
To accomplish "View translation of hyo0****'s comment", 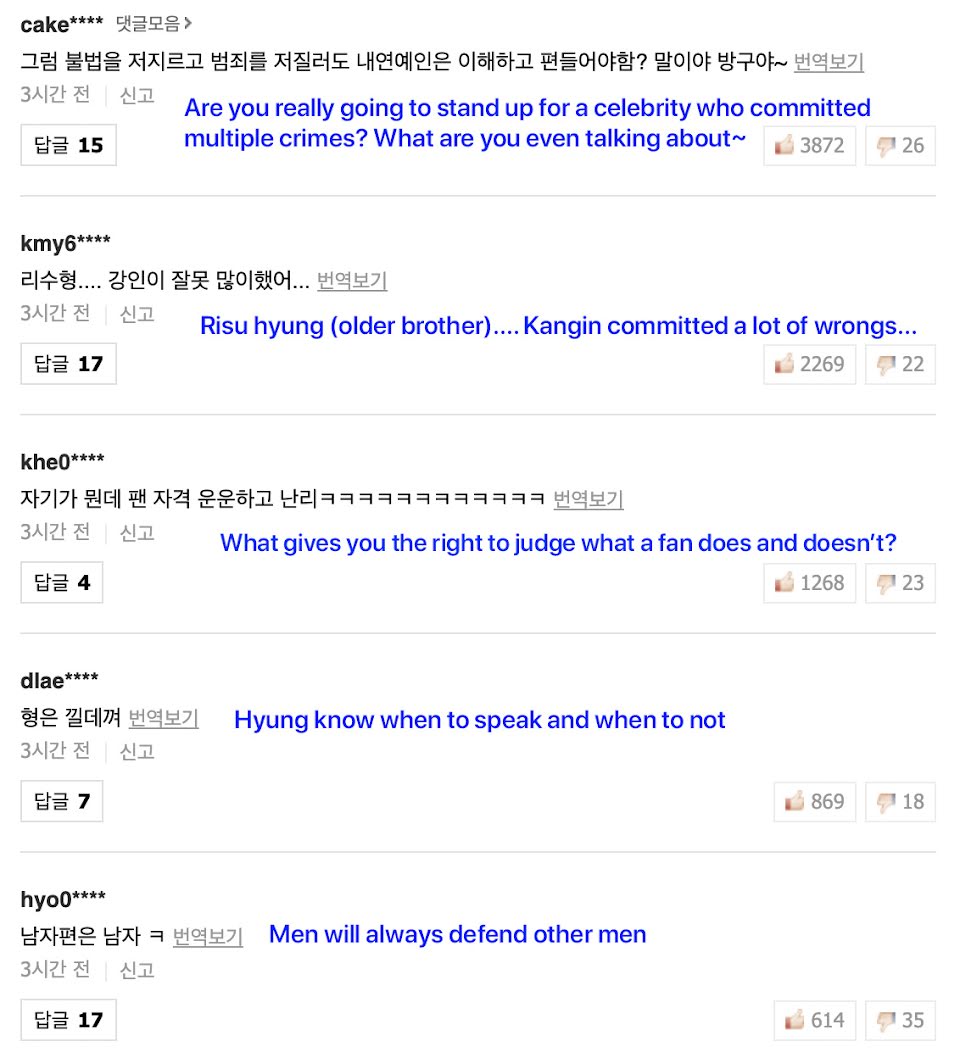I will click(208, 936).
